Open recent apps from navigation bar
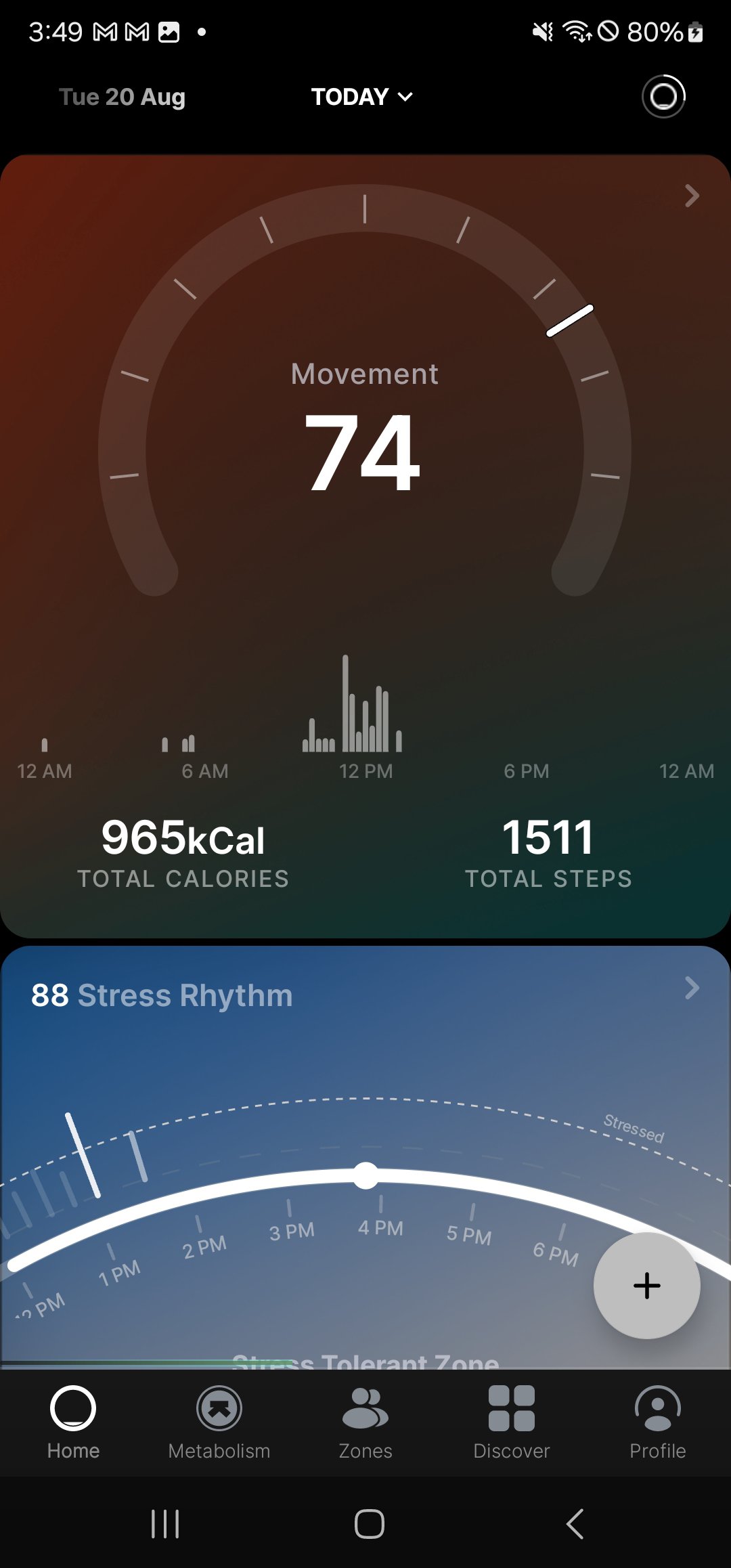The height and width of the screenshot is (1568, 731). (165, 1524)
